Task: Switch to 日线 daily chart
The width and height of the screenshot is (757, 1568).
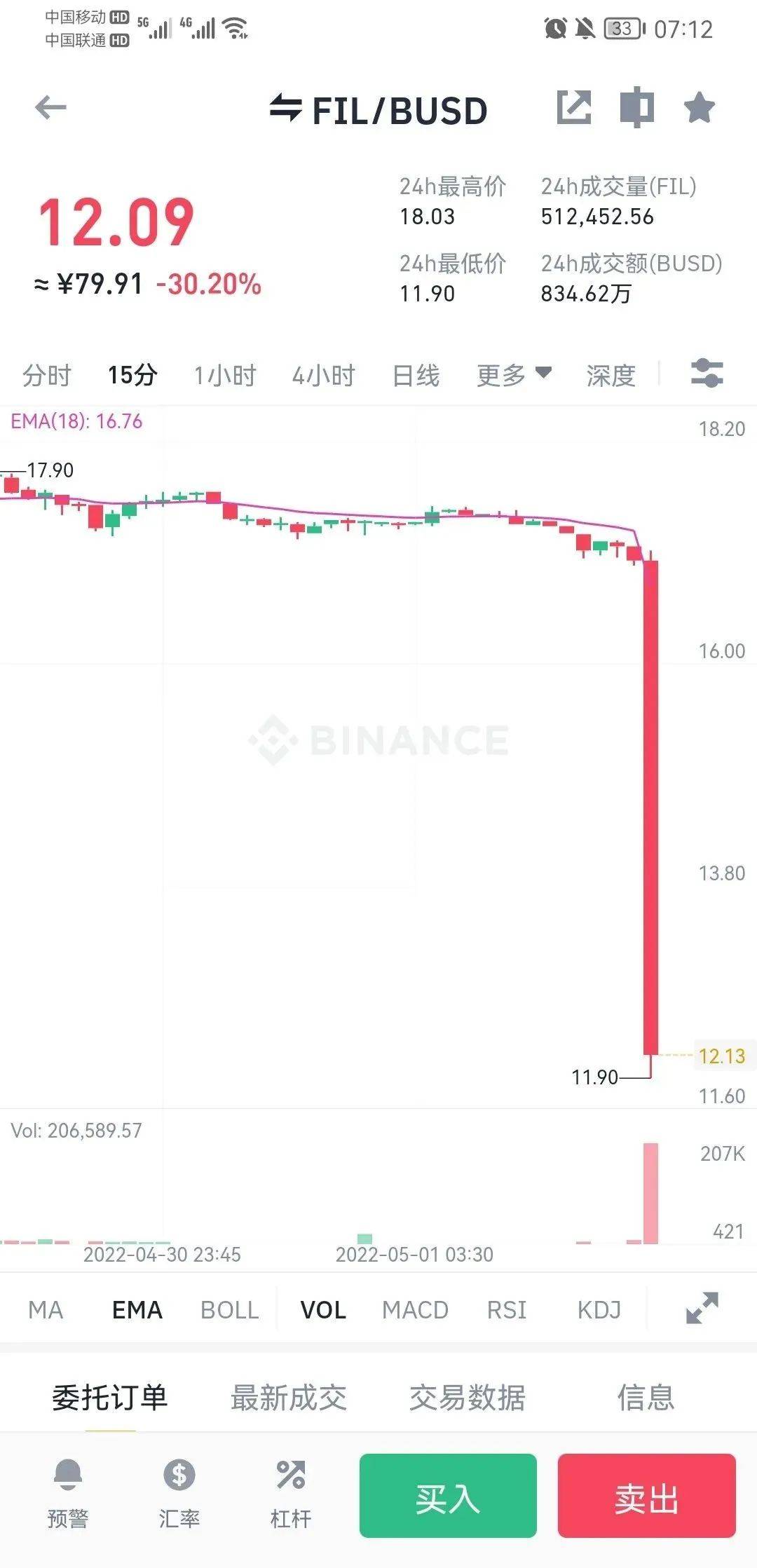Action: tap(416, 376)
